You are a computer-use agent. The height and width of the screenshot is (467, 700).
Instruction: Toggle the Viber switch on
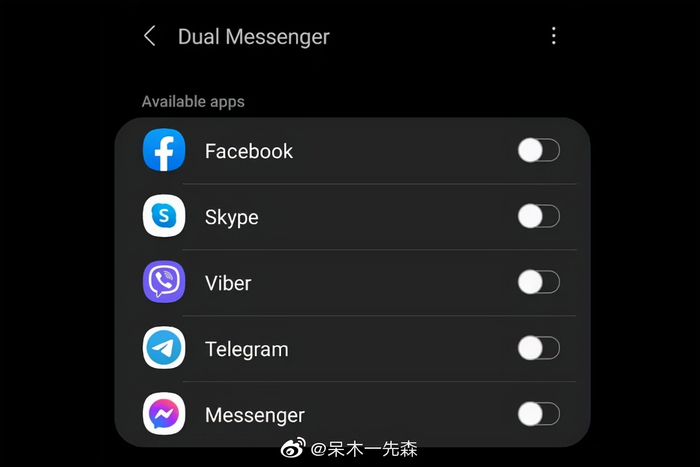[x=538, y=282]
